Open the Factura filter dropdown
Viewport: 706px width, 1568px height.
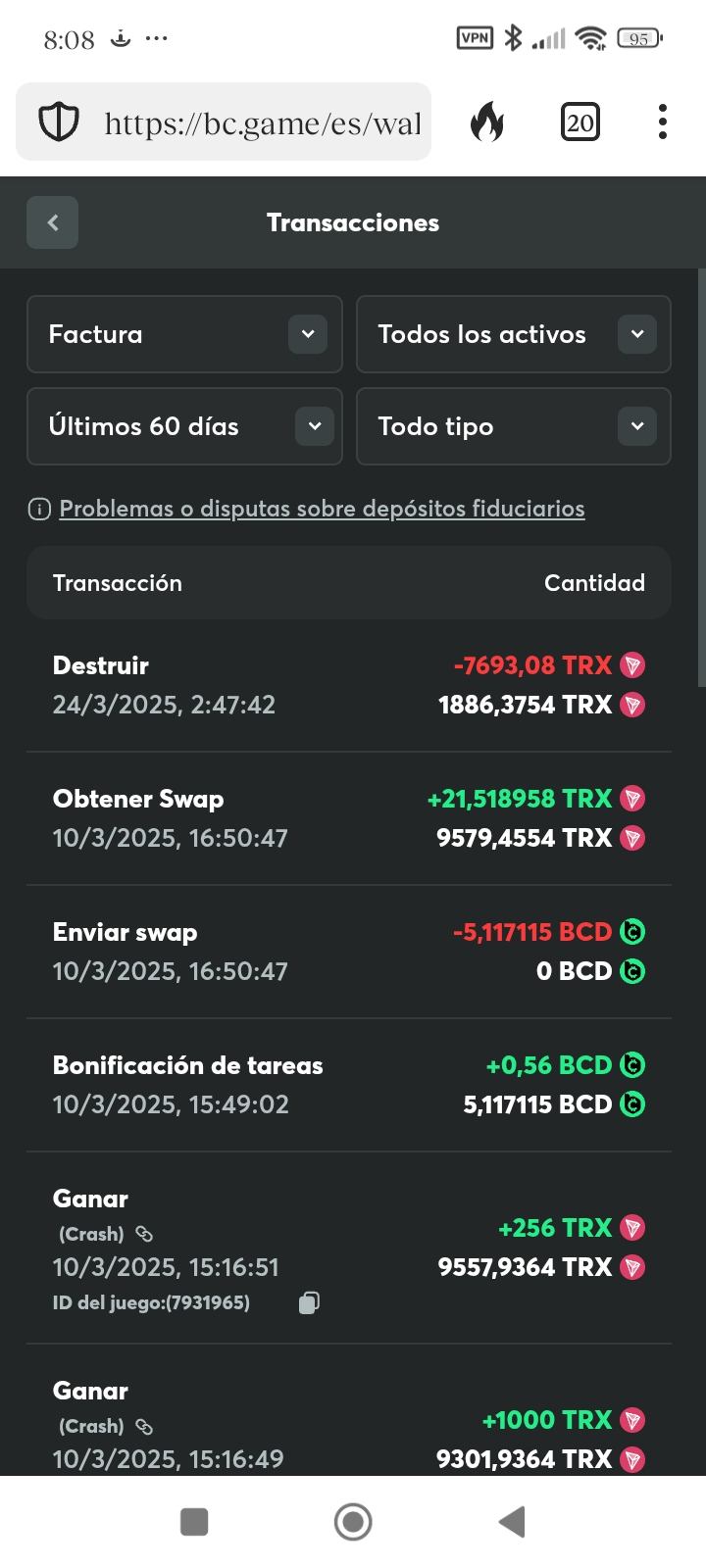click(184, 334)
